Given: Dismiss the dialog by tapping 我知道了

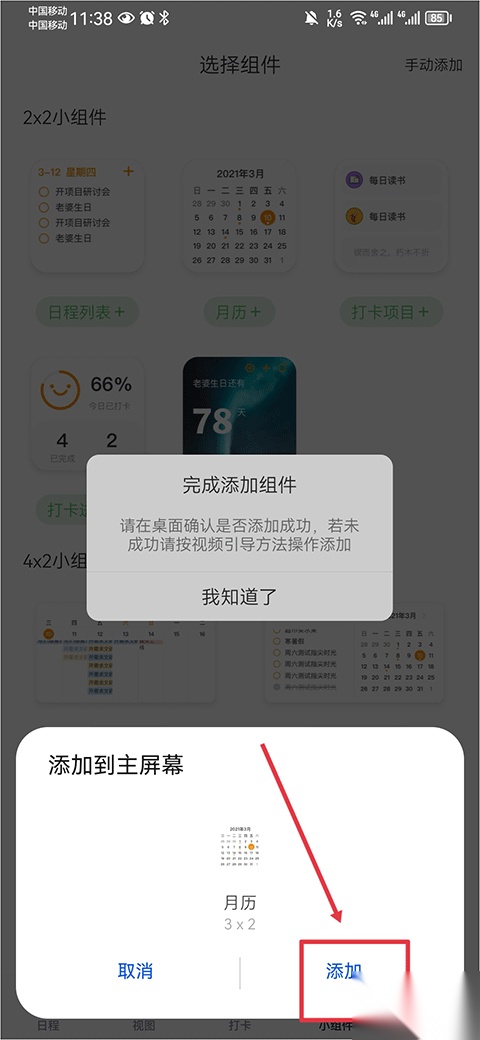Looking at the screenshot, I should [x=239, y=597].
